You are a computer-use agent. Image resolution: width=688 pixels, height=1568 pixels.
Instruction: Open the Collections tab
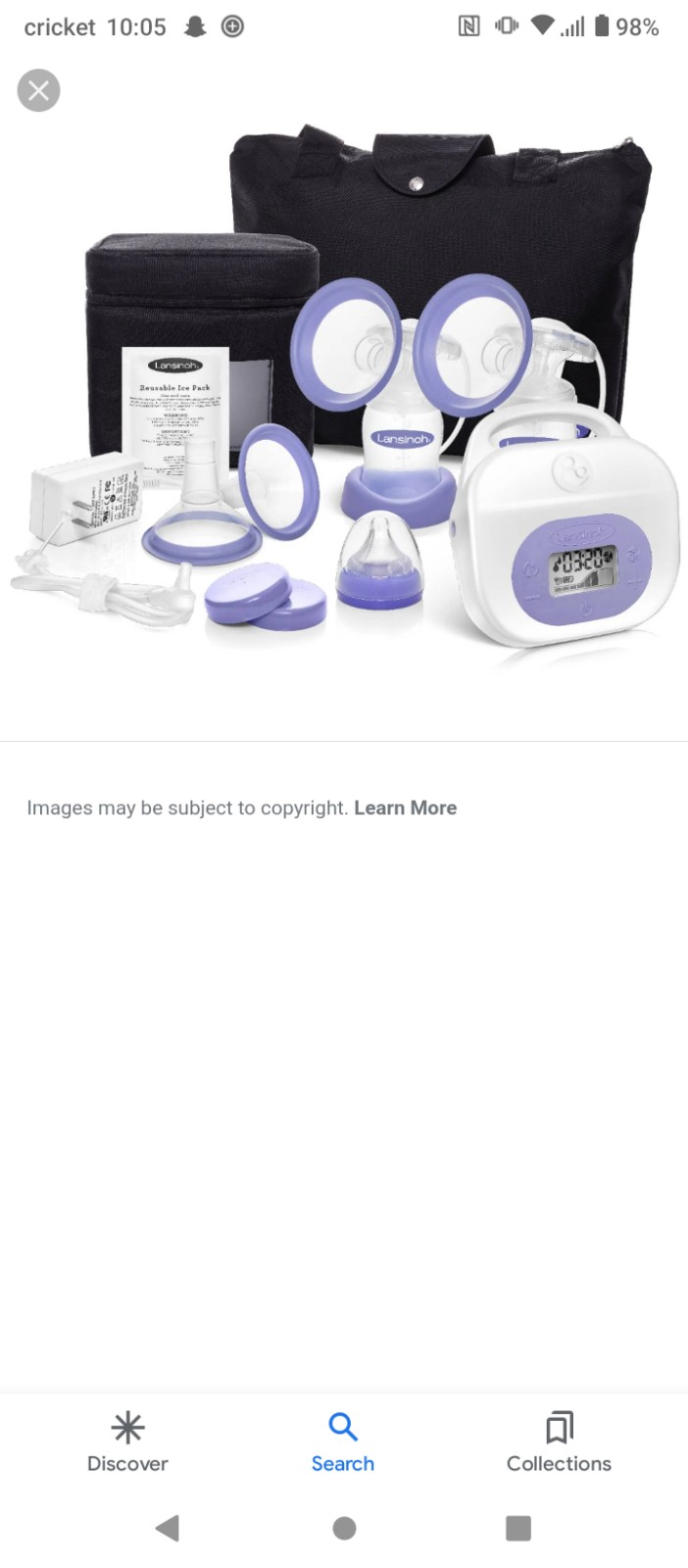pyautogui.click(x=559, y=1443)
